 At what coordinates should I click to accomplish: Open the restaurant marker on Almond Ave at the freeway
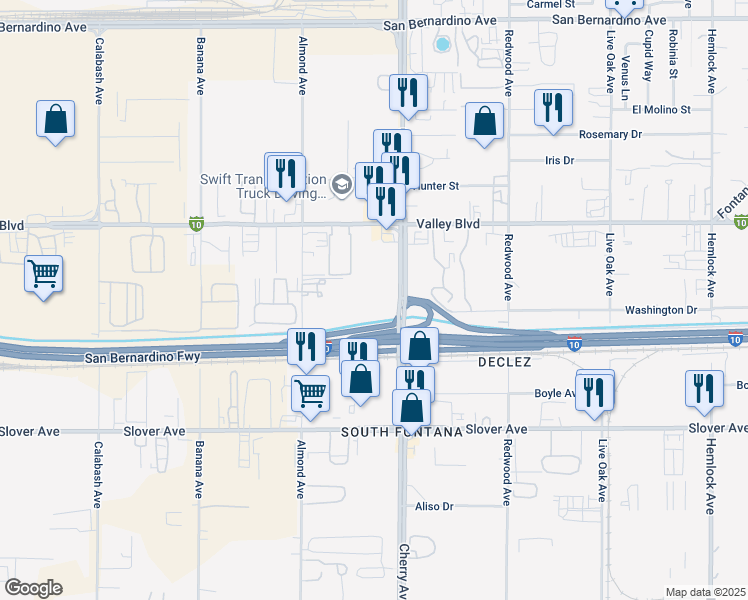click(307, 346)
